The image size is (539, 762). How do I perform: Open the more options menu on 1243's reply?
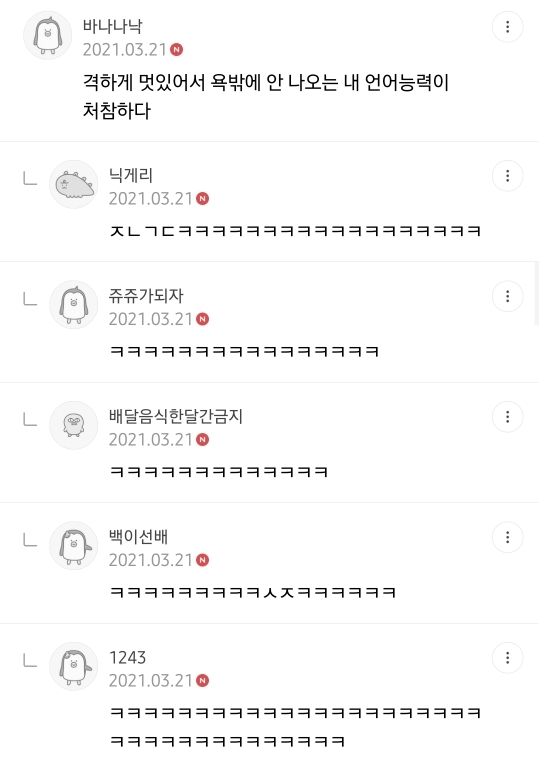(x=507, y=658)
